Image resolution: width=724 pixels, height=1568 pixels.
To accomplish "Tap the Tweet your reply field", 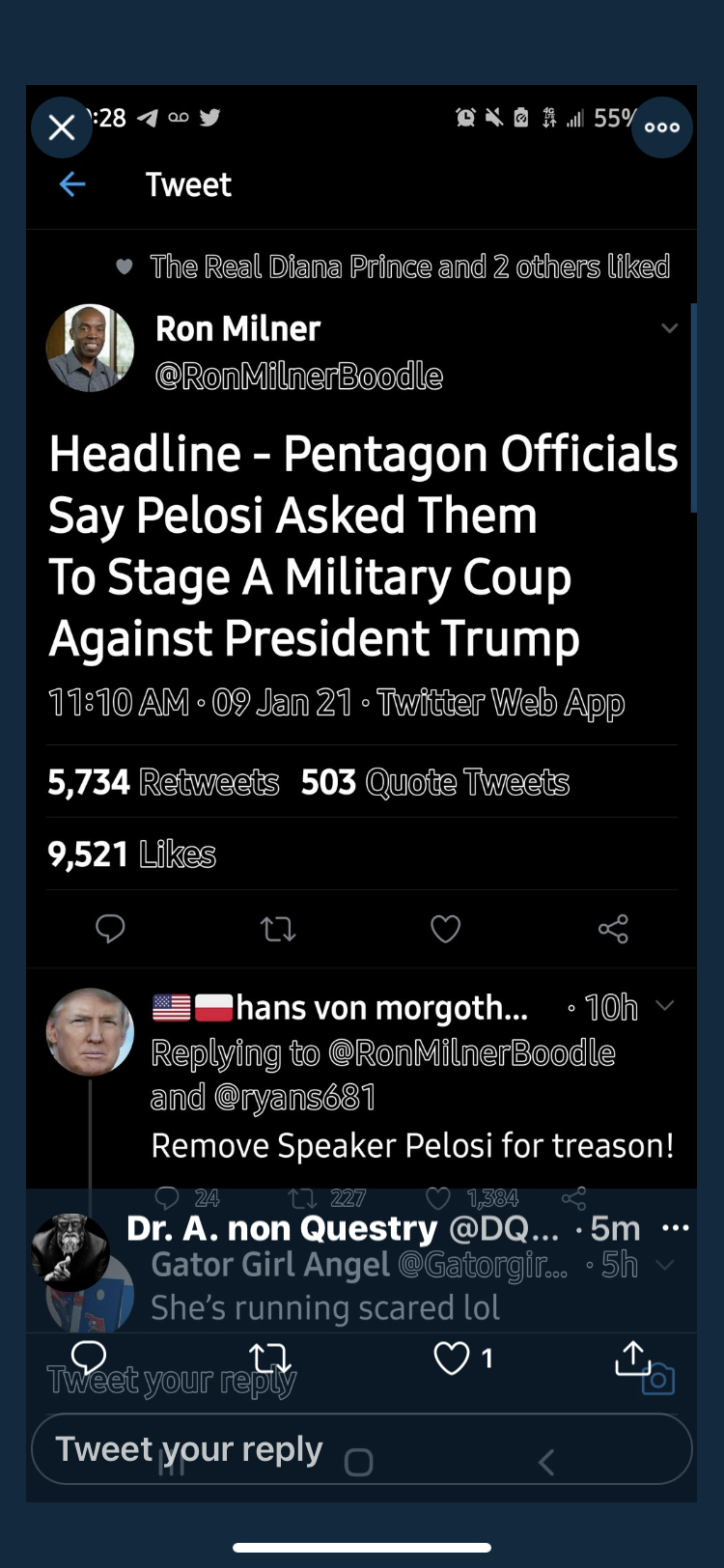I will tap(361, 1448).
